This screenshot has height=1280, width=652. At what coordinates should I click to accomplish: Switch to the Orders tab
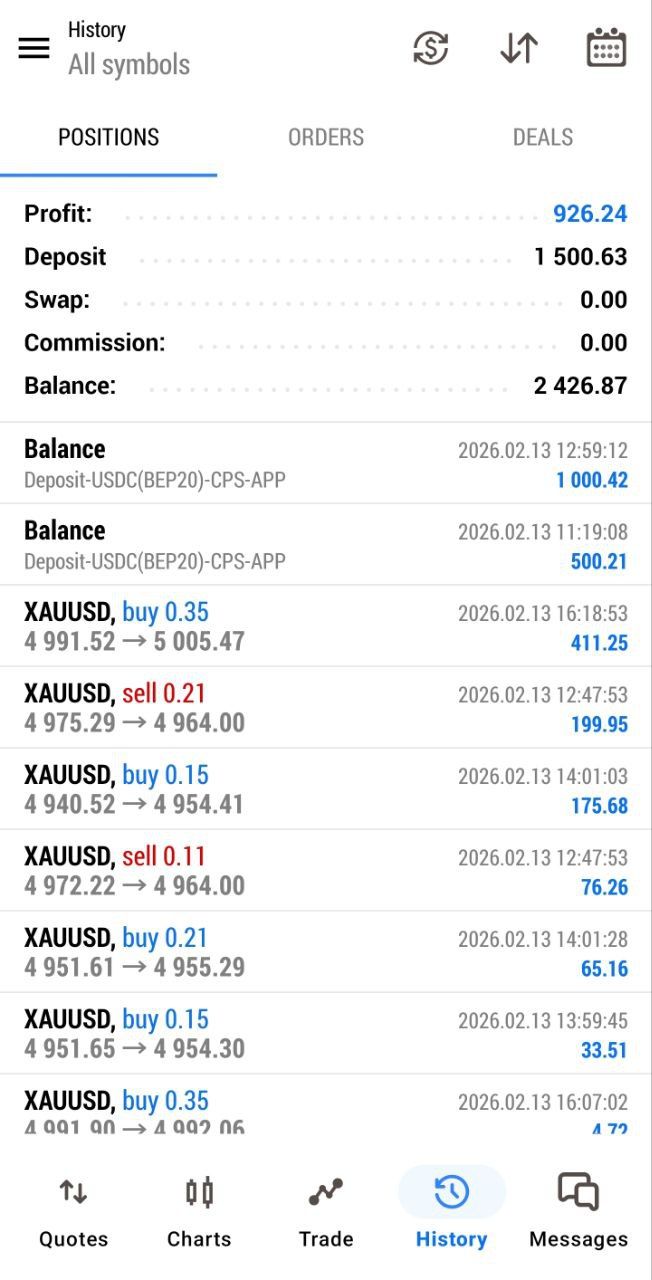[326, 138]
